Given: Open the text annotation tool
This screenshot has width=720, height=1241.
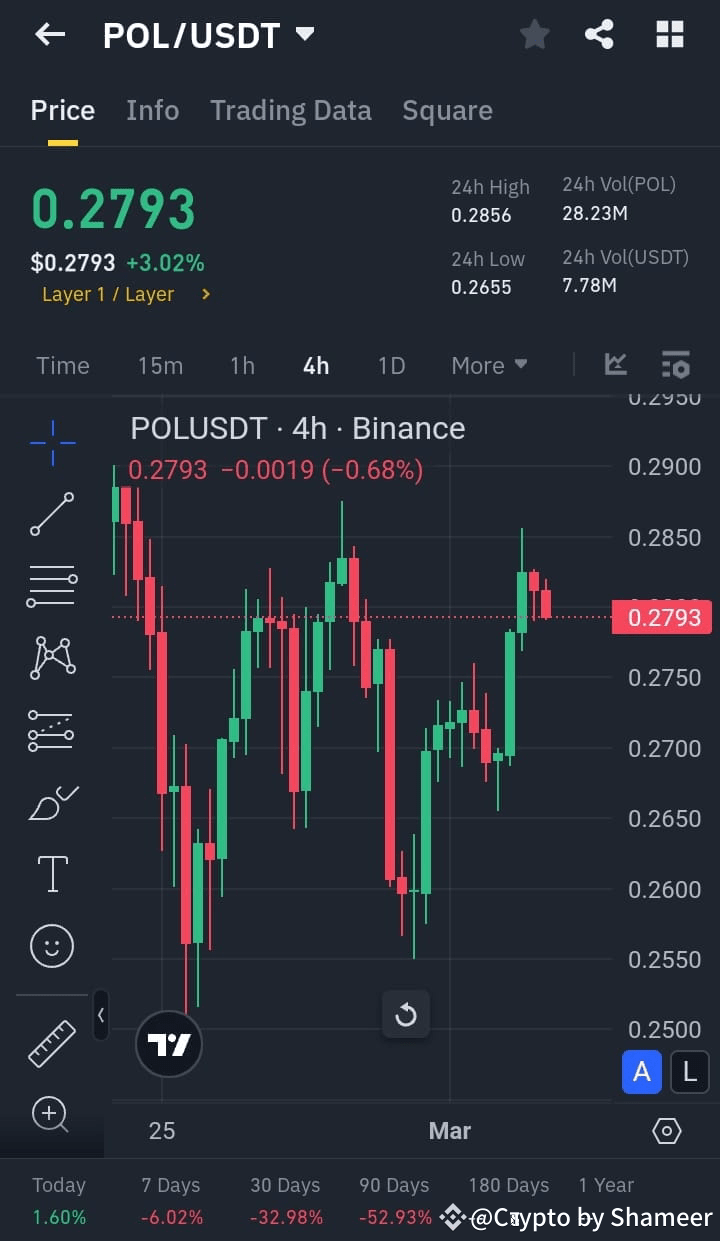Looking at the screenshot, I should click(x=51, y=873).
